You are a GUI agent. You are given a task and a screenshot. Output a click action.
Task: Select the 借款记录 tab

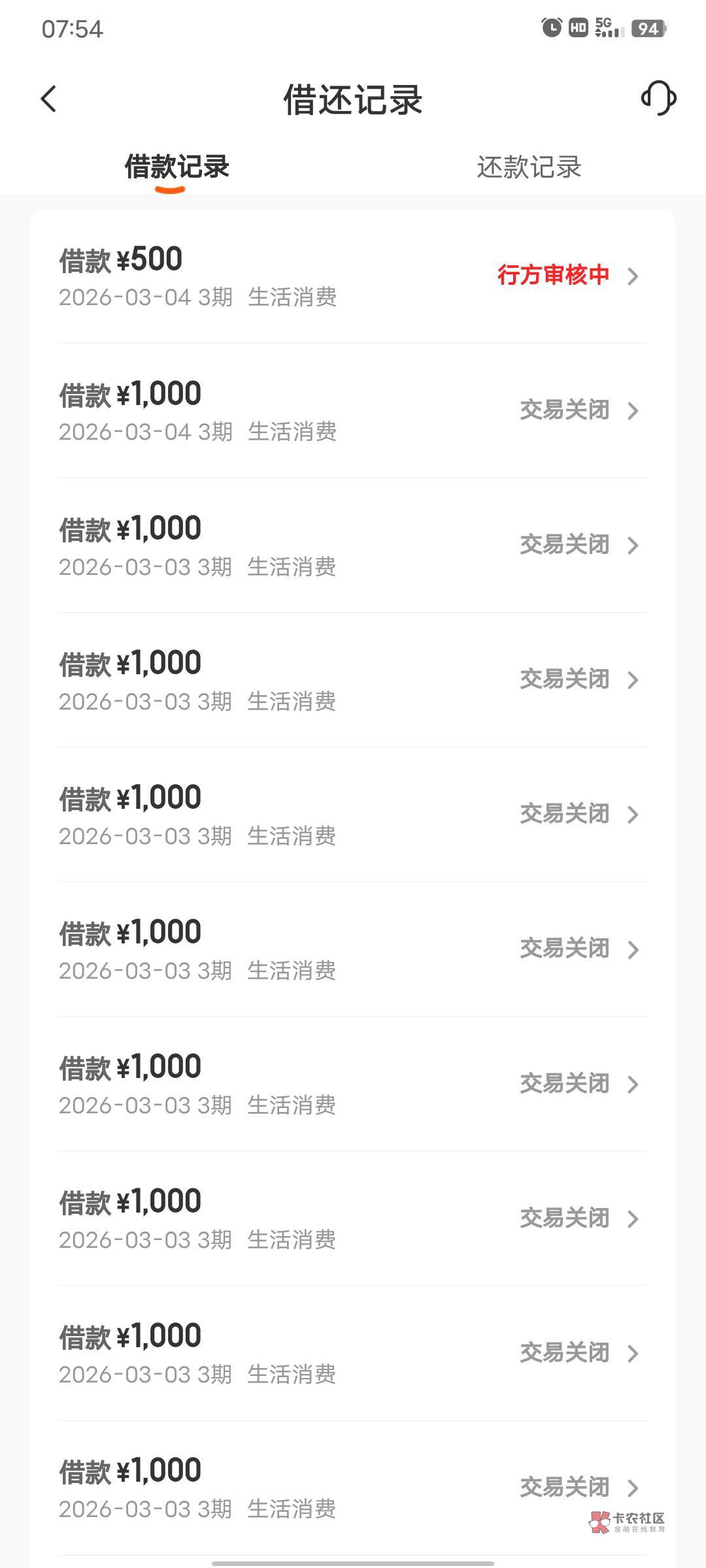[x=176, y=167]
